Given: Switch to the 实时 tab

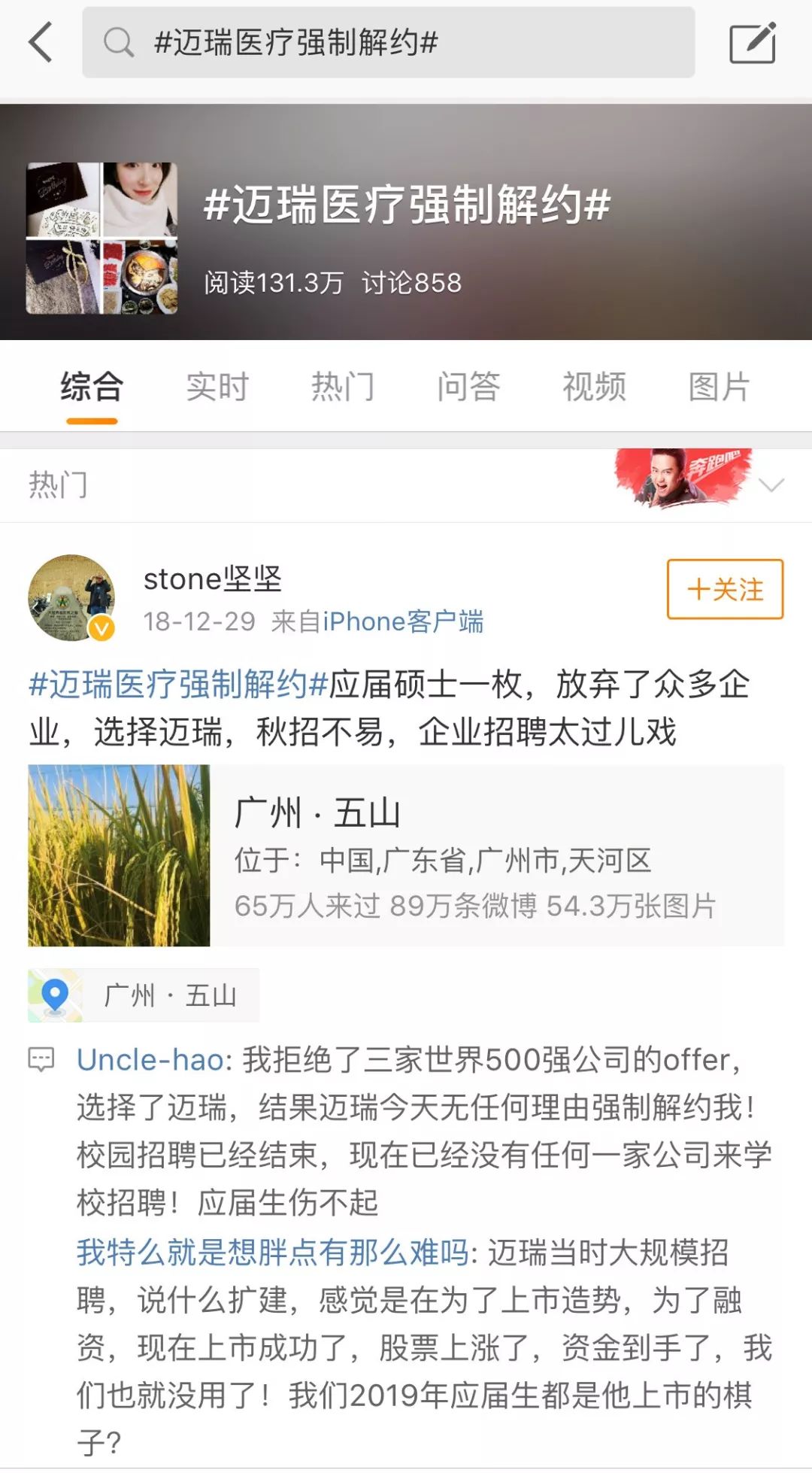Looking at the screenshot, I should click(x=217, y=387).
